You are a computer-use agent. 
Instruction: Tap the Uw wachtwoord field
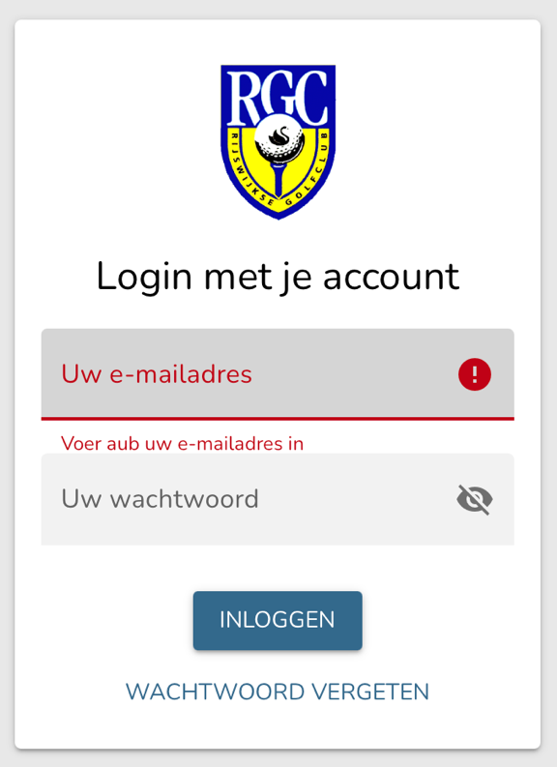[x=277, y=499]
